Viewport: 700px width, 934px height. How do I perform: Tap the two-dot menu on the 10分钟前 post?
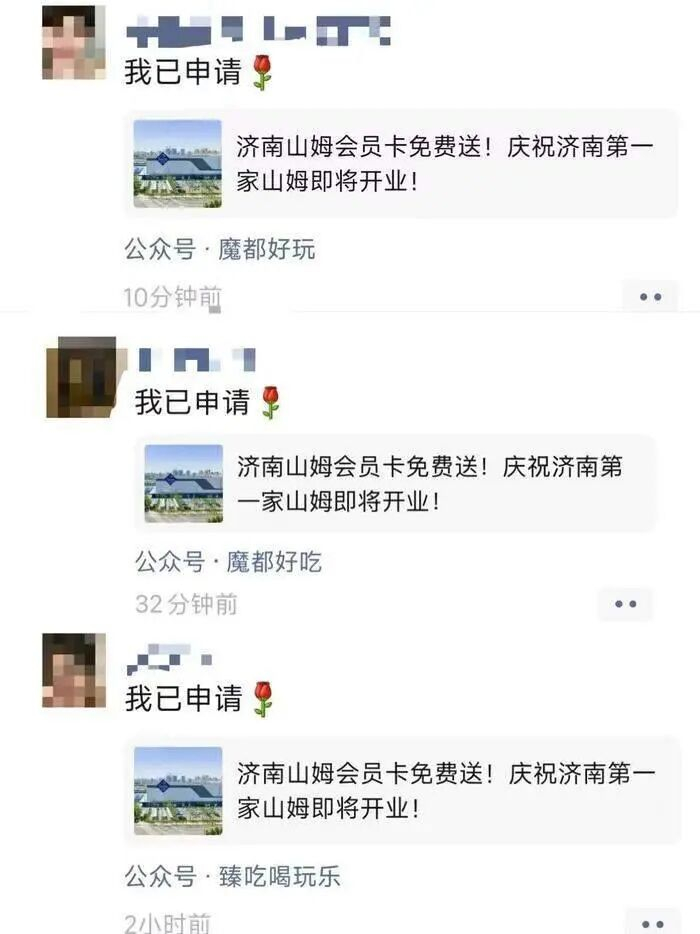point(650,296)
